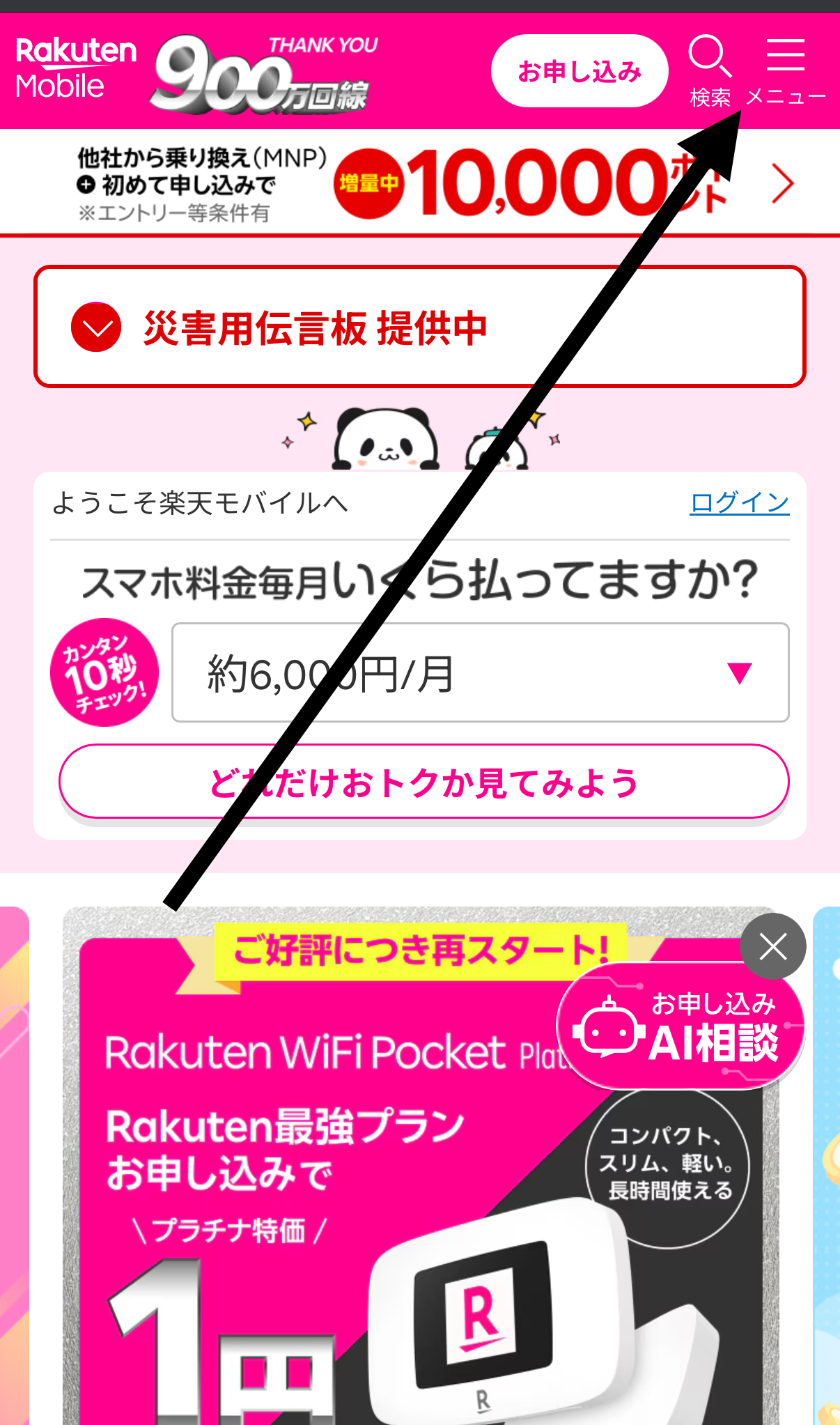Open the 約6,000円/月 fee dropdown
Image resolution: width=840 pixels, height=1425 pixels.
pyautogui.click(x=480, y=672)
